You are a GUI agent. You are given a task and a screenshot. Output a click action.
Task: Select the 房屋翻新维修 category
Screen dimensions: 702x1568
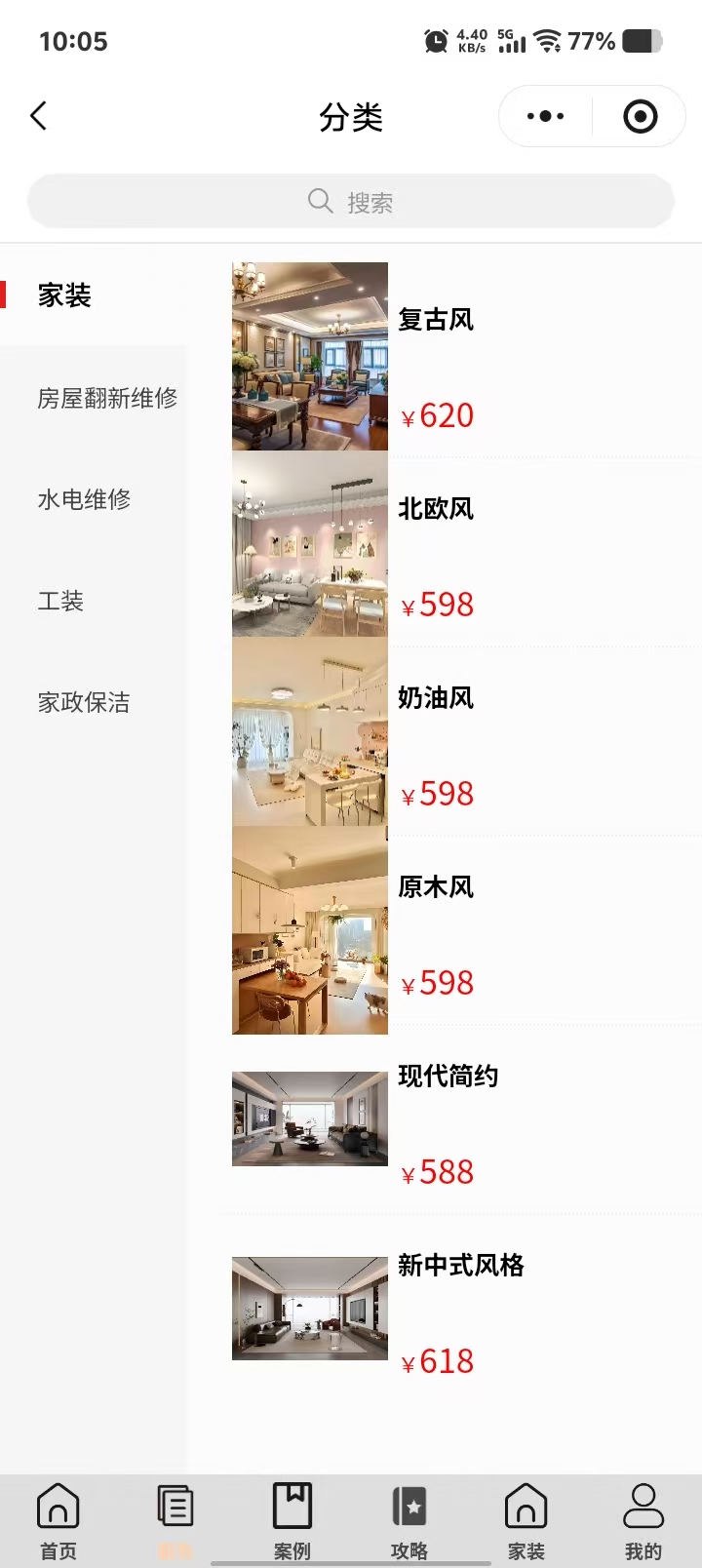tap(107, 398)
